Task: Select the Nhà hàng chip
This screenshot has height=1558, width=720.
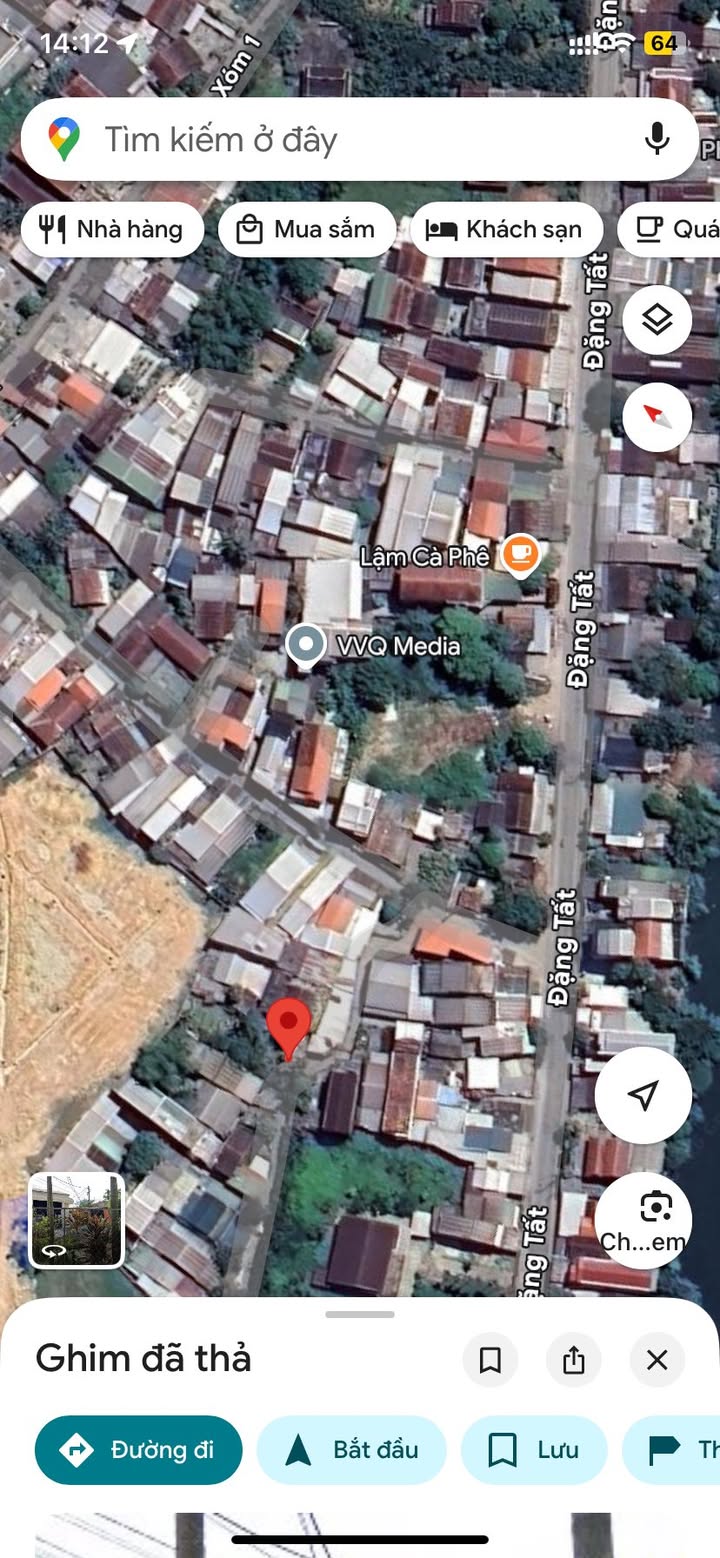Action: (x=112, y=230)
